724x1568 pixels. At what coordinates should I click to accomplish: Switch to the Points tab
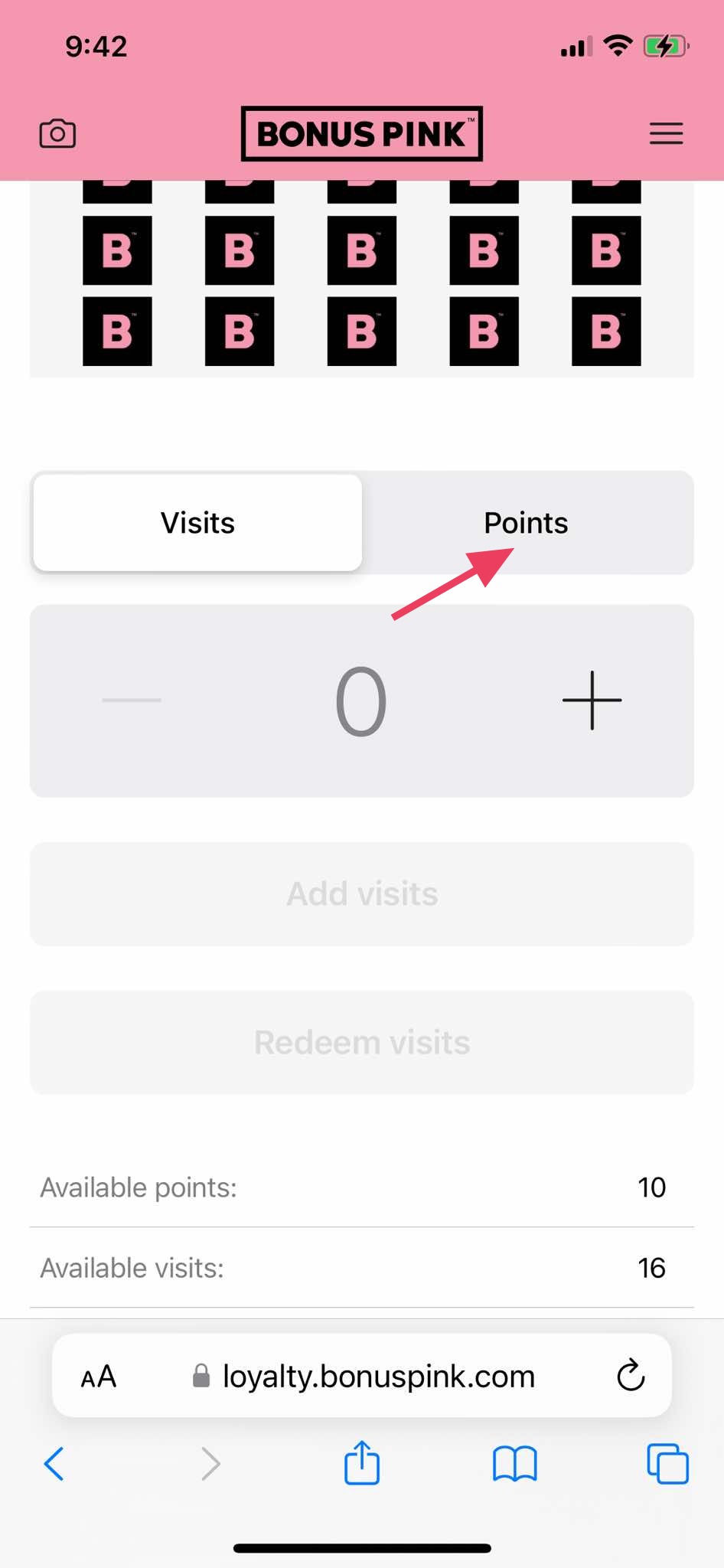point(527,523)
